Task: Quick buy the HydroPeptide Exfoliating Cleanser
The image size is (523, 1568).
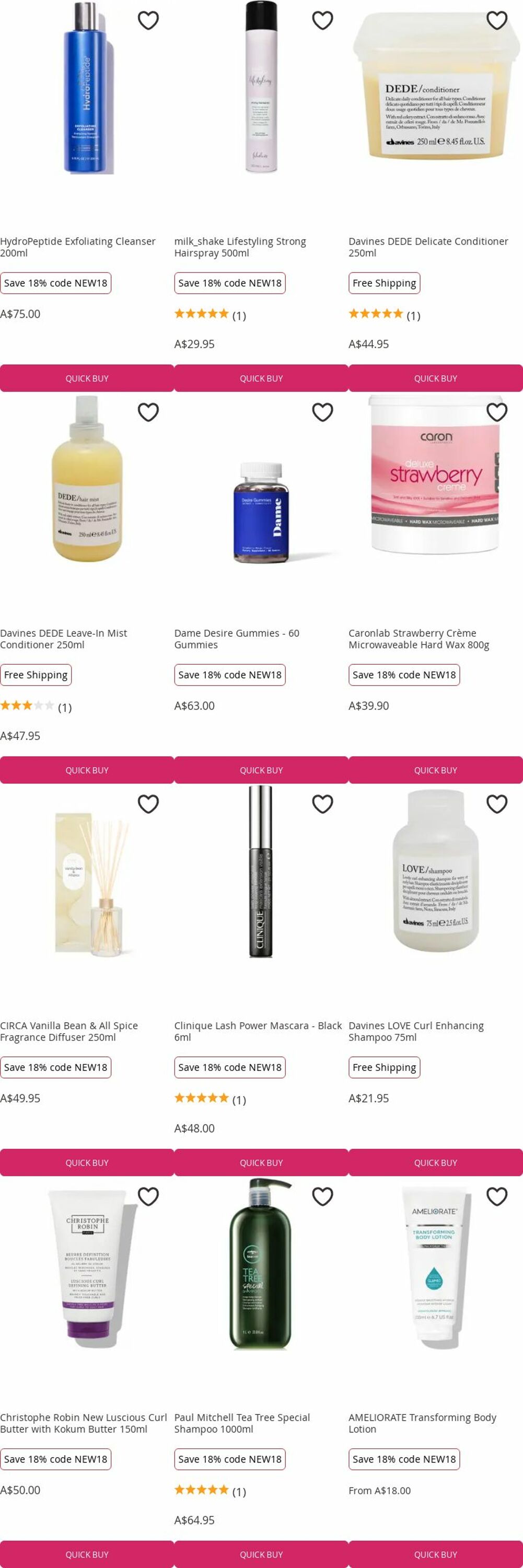Action: 87,378
